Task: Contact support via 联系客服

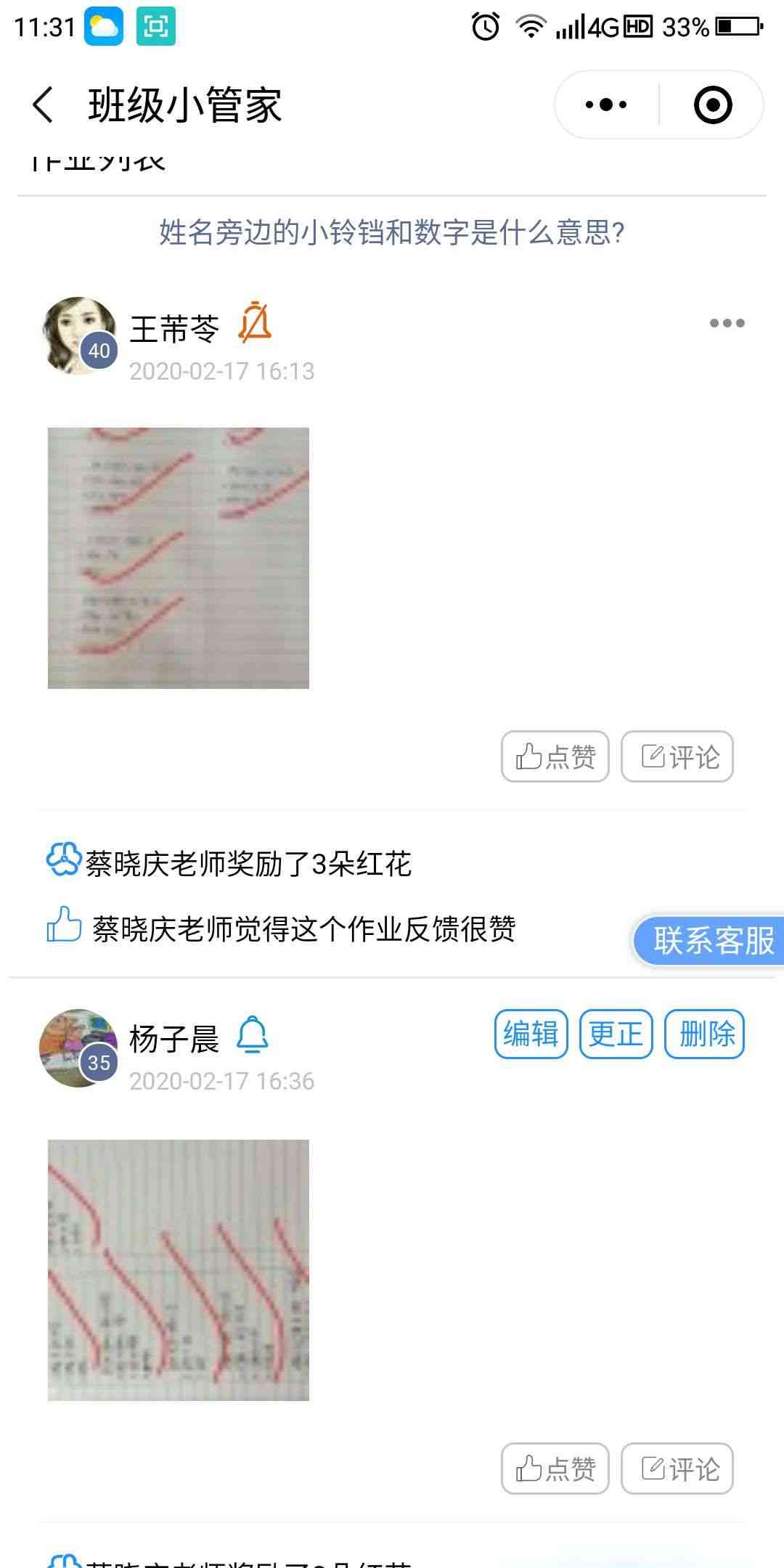Action: (x=713, y=941)
